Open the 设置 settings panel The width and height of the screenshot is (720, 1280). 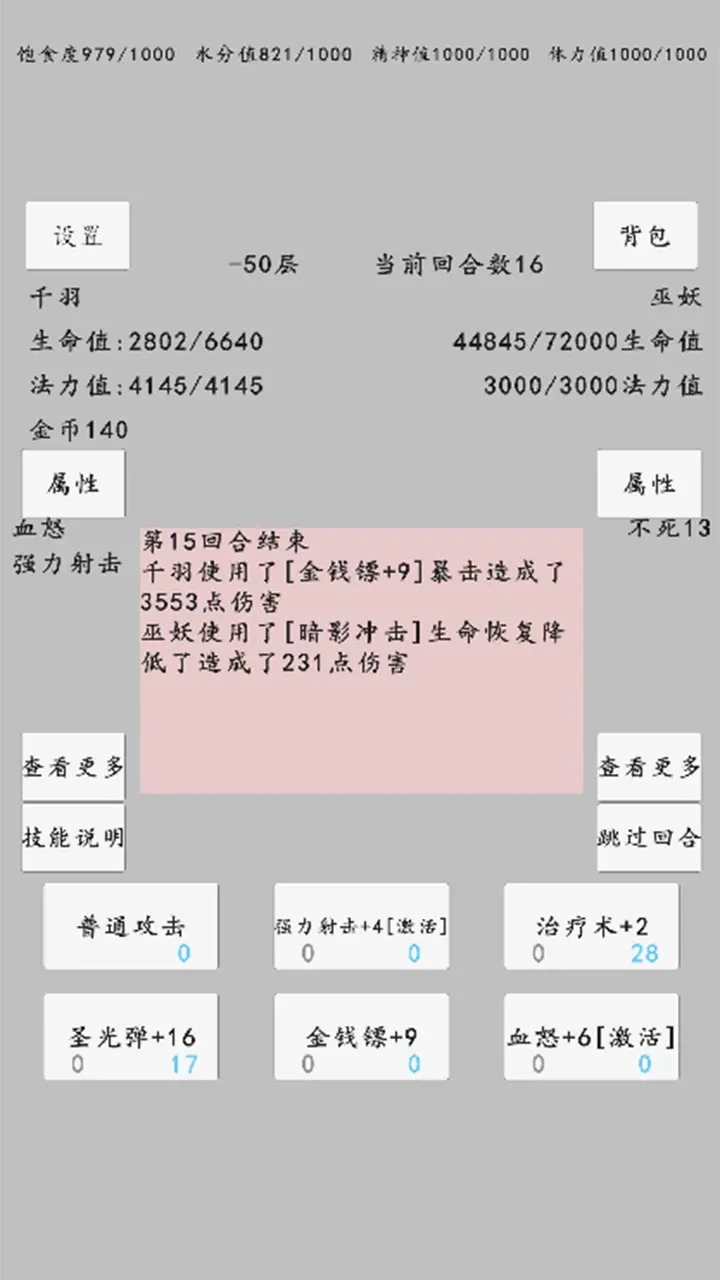pos(77,236)
